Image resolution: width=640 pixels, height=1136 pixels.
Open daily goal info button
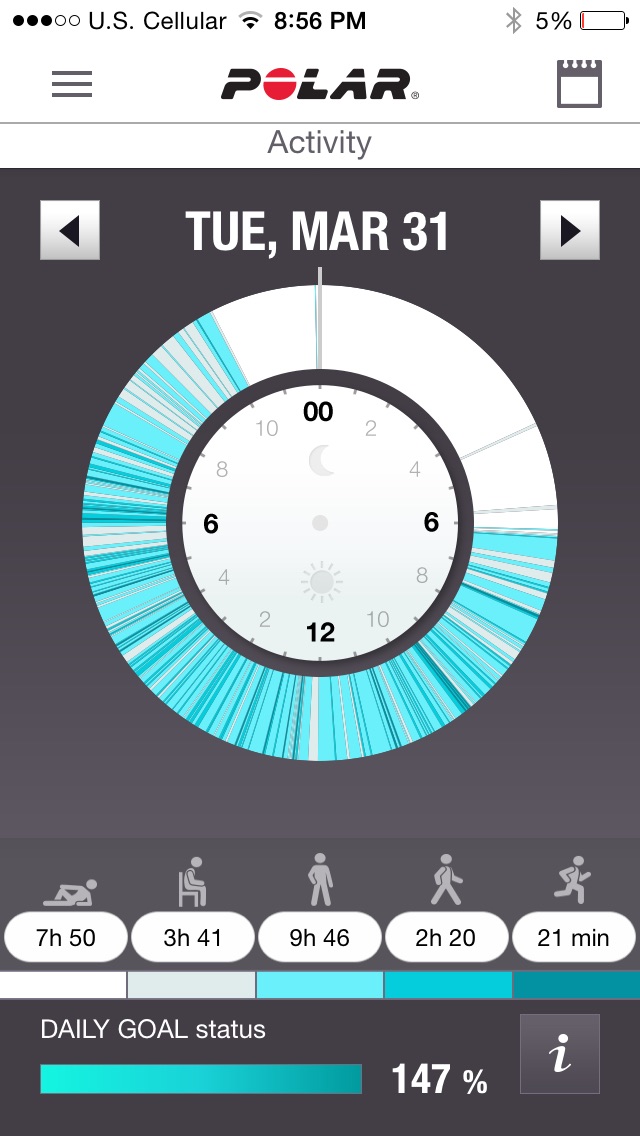560,1053
